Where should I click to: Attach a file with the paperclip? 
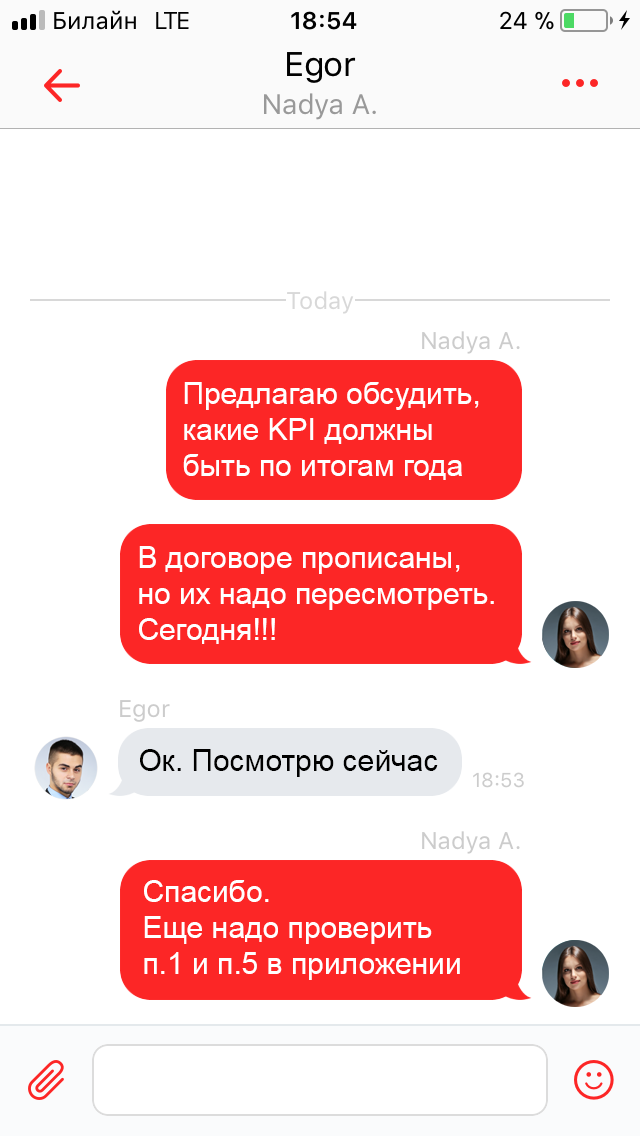coord(46,1079)
